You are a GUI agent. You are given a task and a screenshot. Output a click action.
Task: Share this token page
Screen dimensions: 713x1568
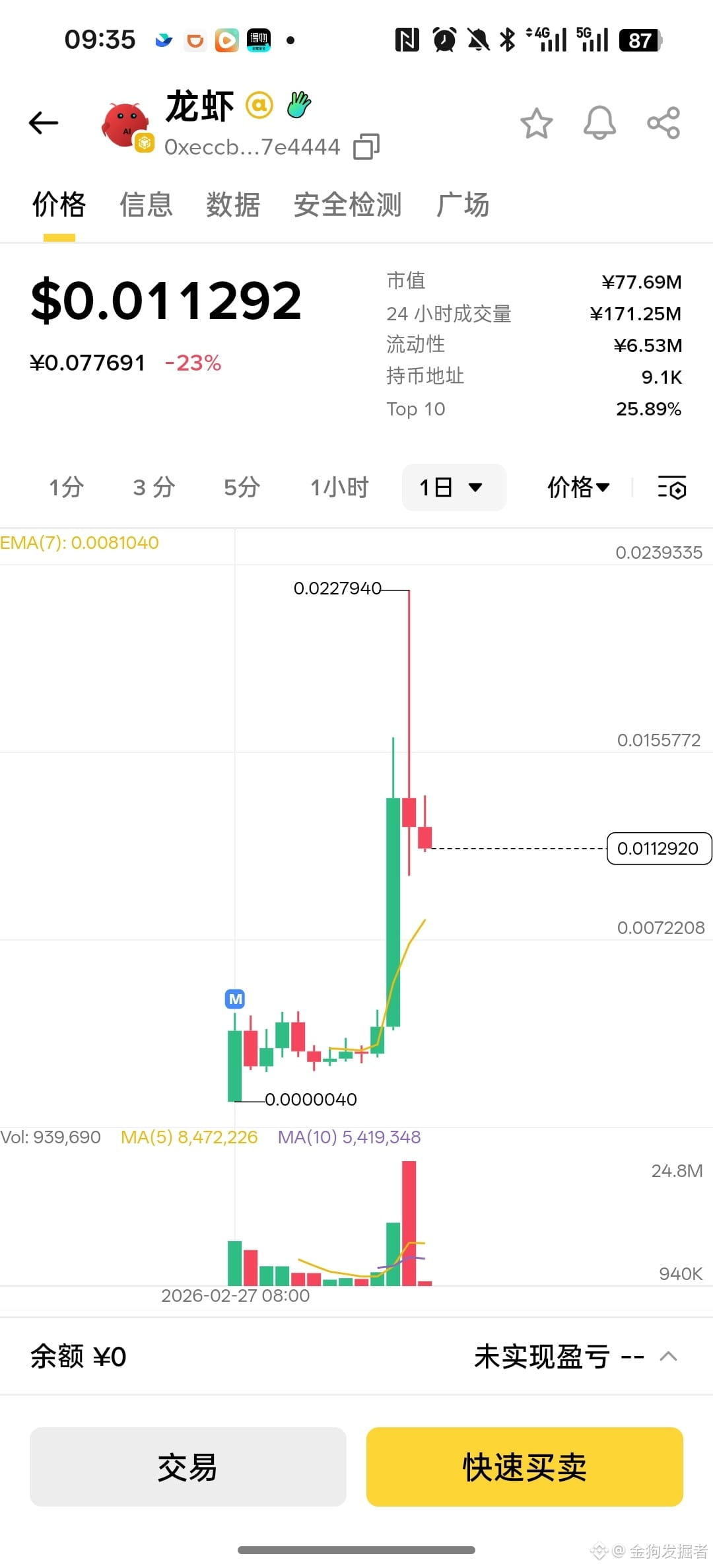[663, 124]
